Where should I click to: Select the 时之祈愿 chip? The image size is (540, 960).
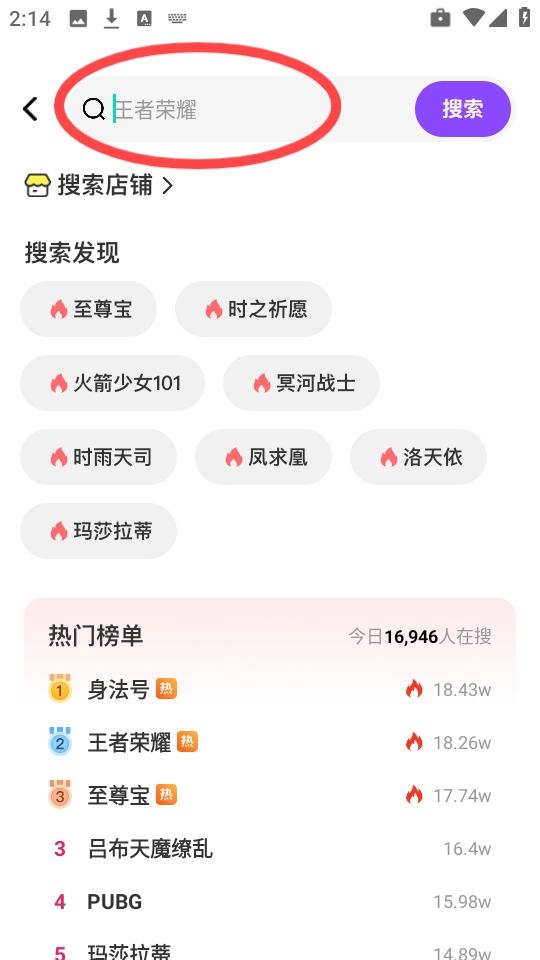click(253, 309)
